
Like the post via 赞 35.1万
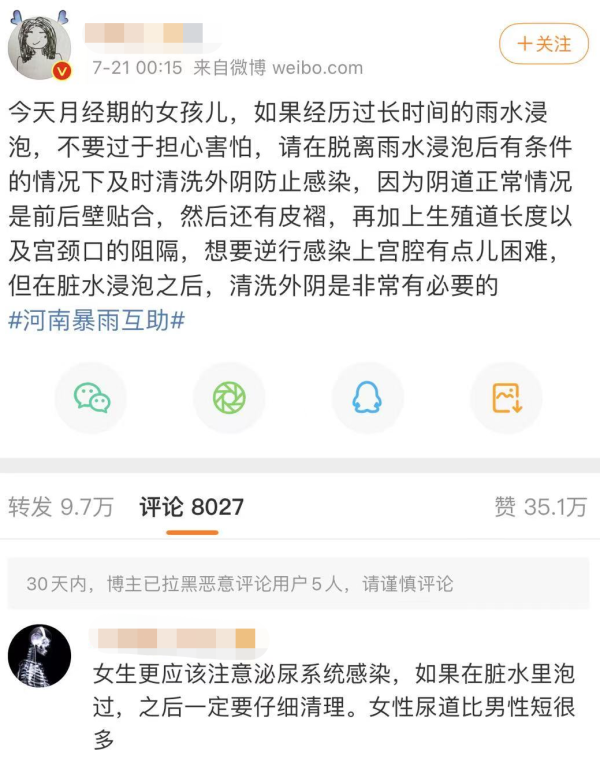[540, 507]
